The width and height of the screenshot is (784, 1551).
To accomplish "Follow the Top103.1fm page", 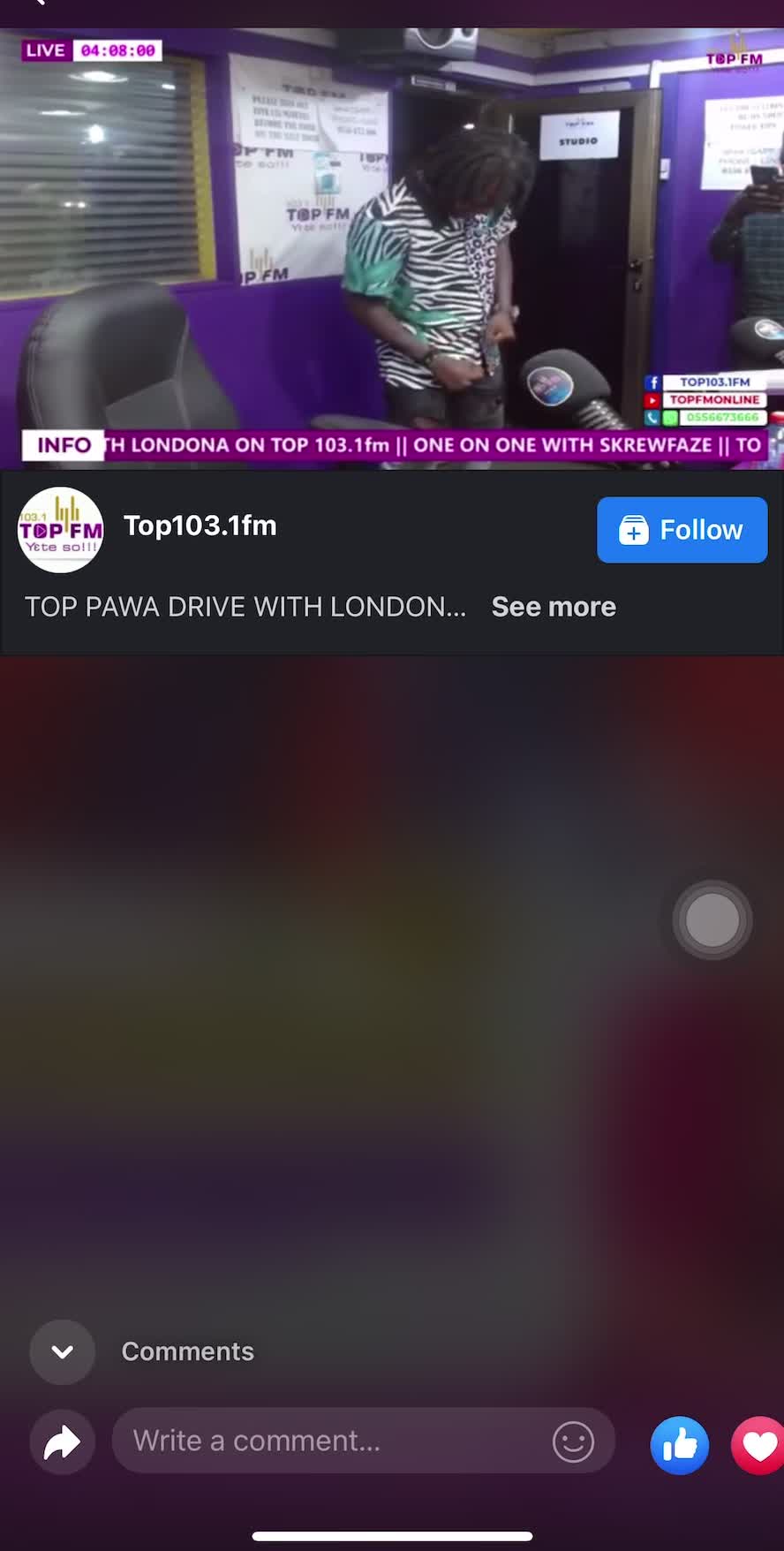I will [x=682, y=530].
